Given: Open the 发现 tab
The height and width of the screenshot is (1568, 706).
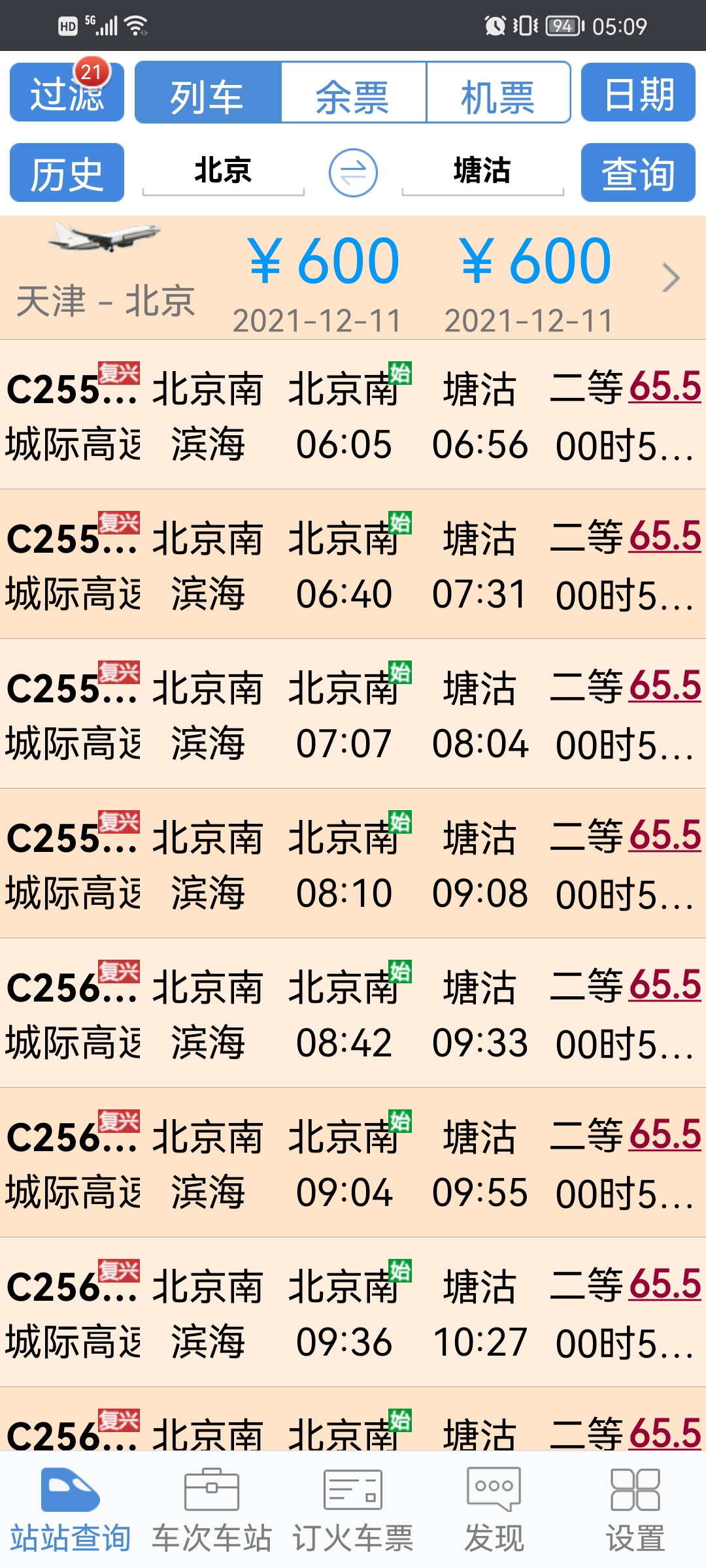Looking at the screenshot, I should (494, 1511).
